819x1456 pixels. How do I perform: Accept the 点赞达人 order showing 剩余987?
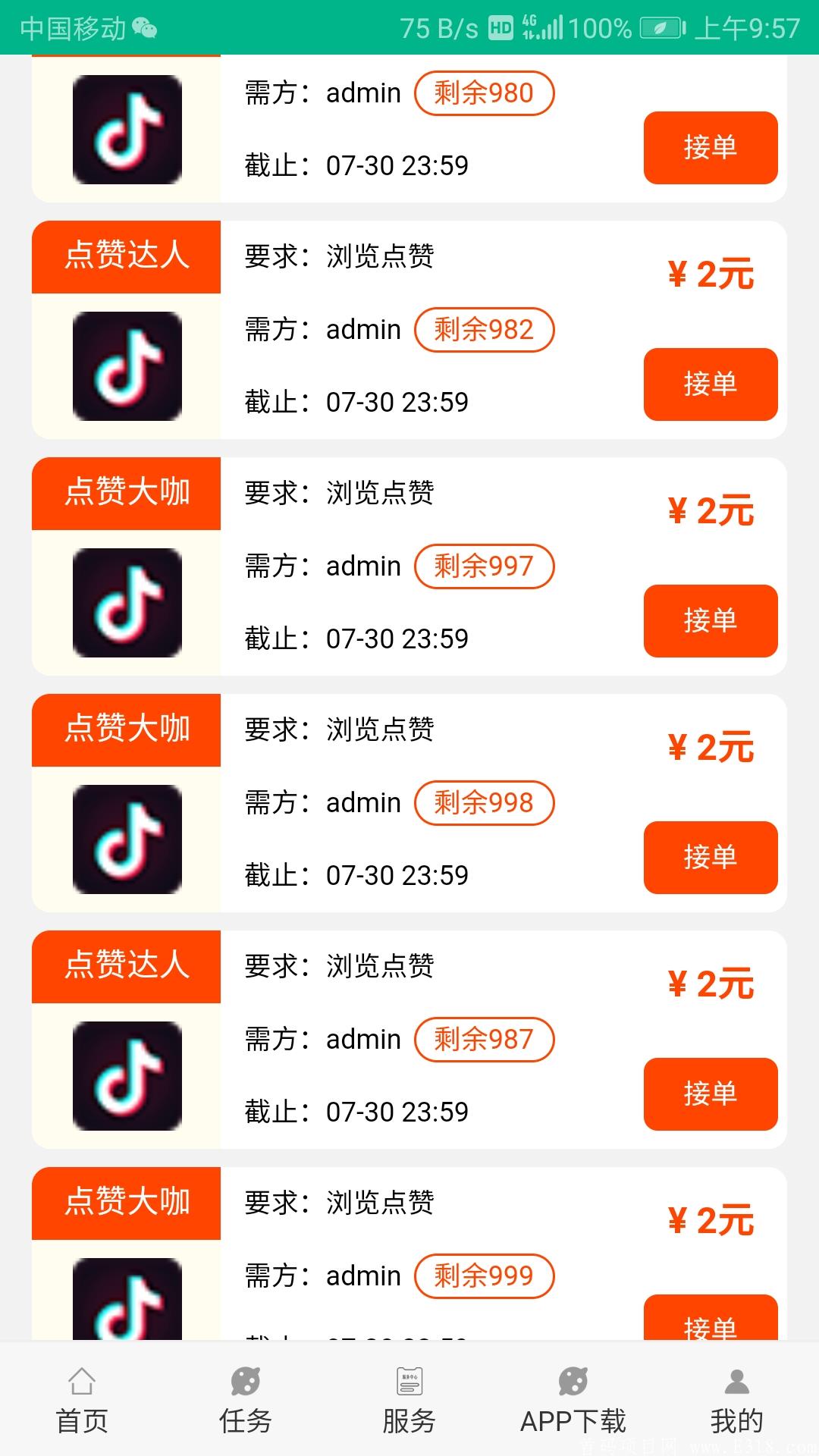point(711,1094)
